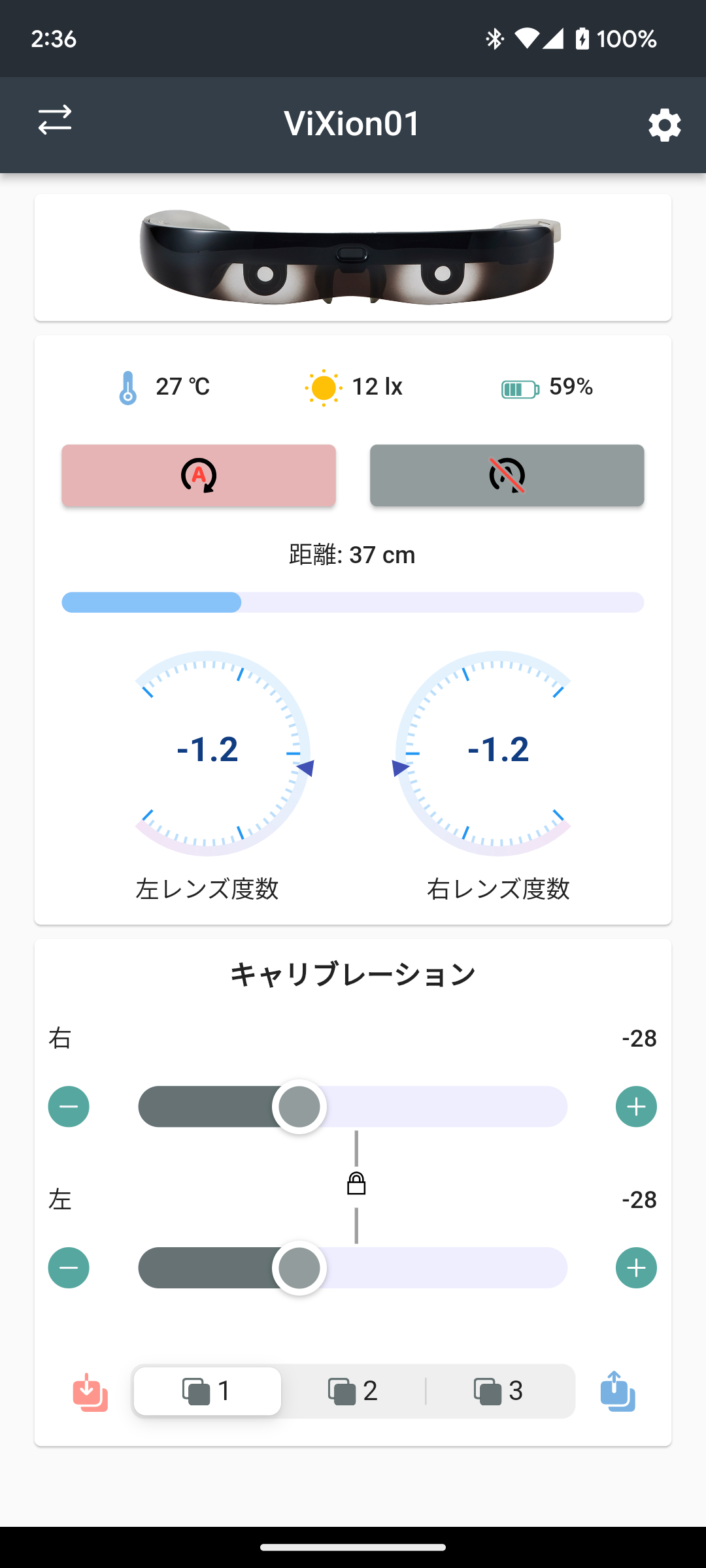Enable autofocus with the red A button
The image size is (706, 1568).
pos(198,475)
